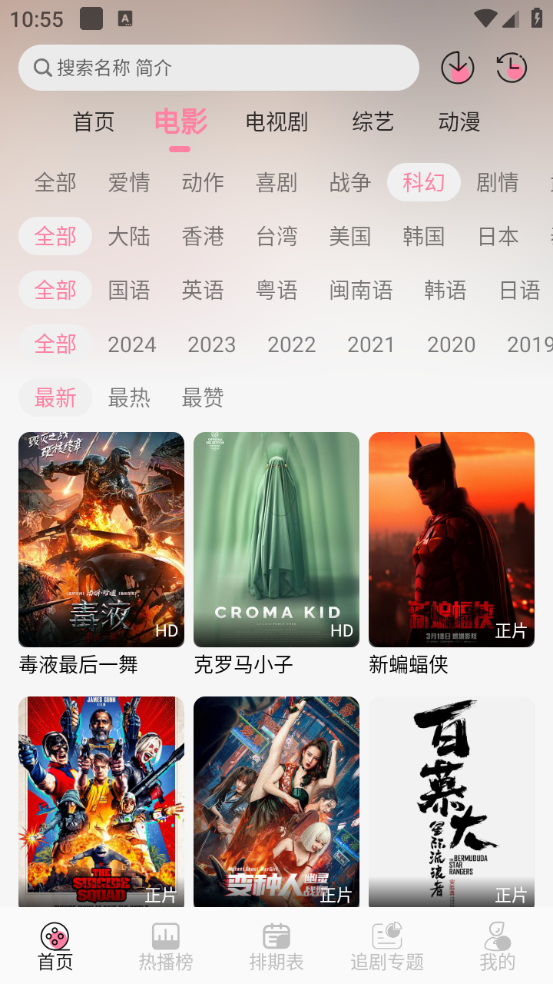Open the movie 新蝙蝠侠
Image resolution: width=553 pixels, height=984 pixels.
point(451,554)
